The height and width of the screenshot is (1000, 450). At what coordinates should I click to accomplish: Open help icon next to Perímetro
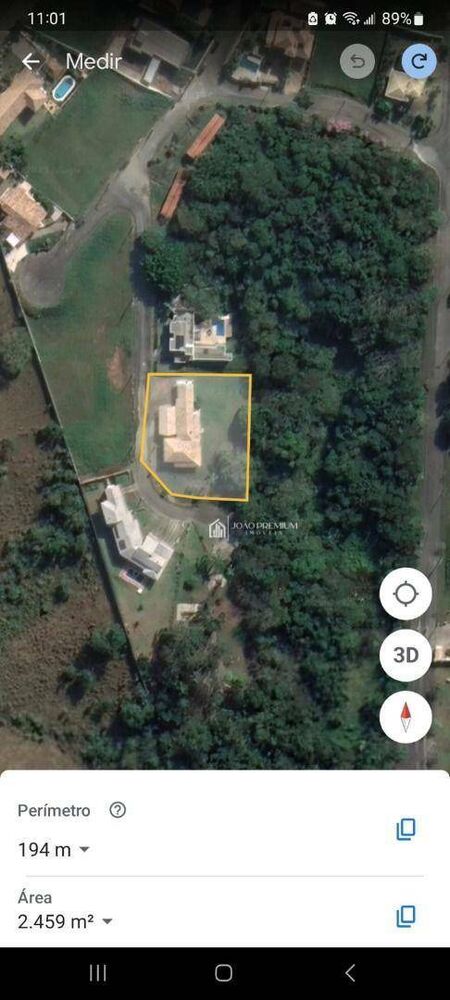pyautogui.click(x=117, y=810)
